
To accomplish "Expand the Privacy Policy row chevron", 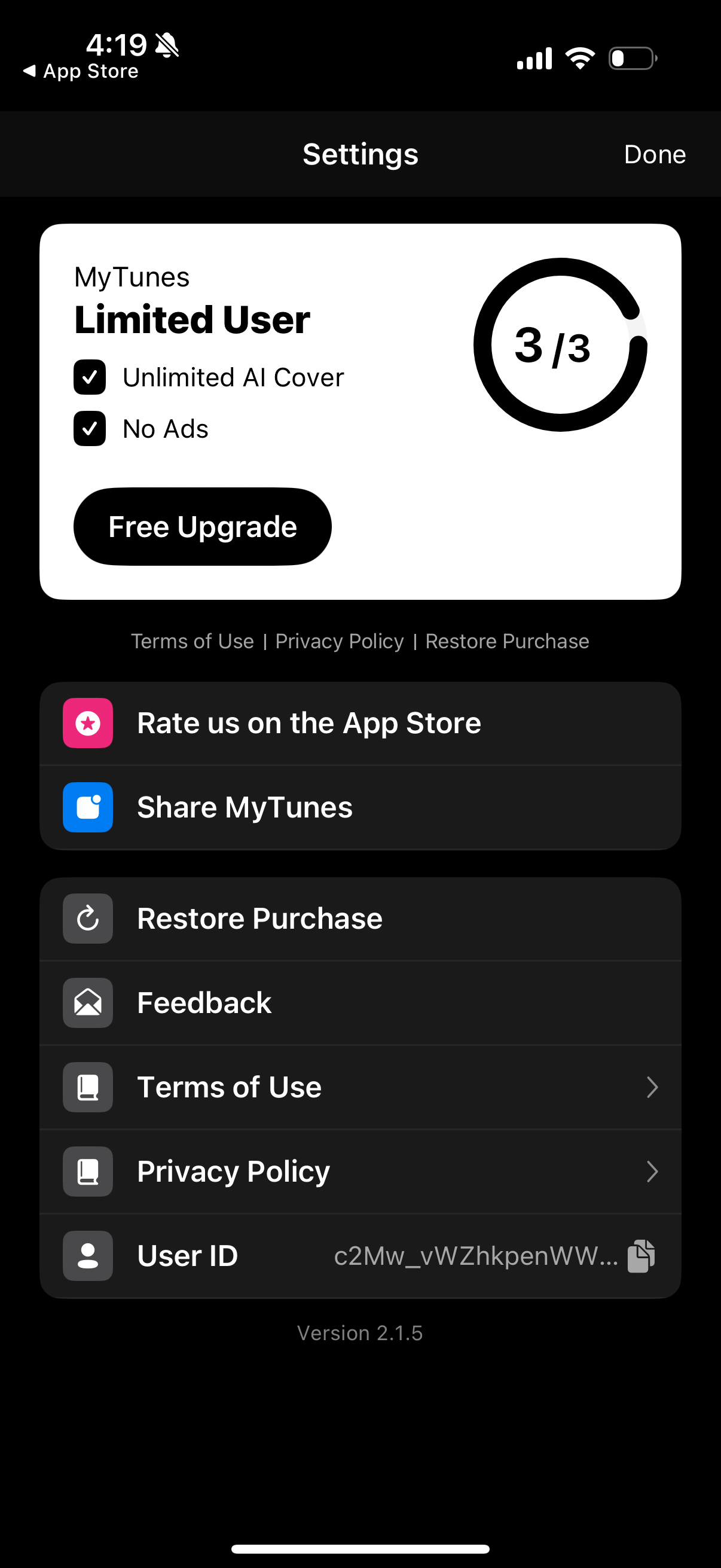I will pos(652,1171).
